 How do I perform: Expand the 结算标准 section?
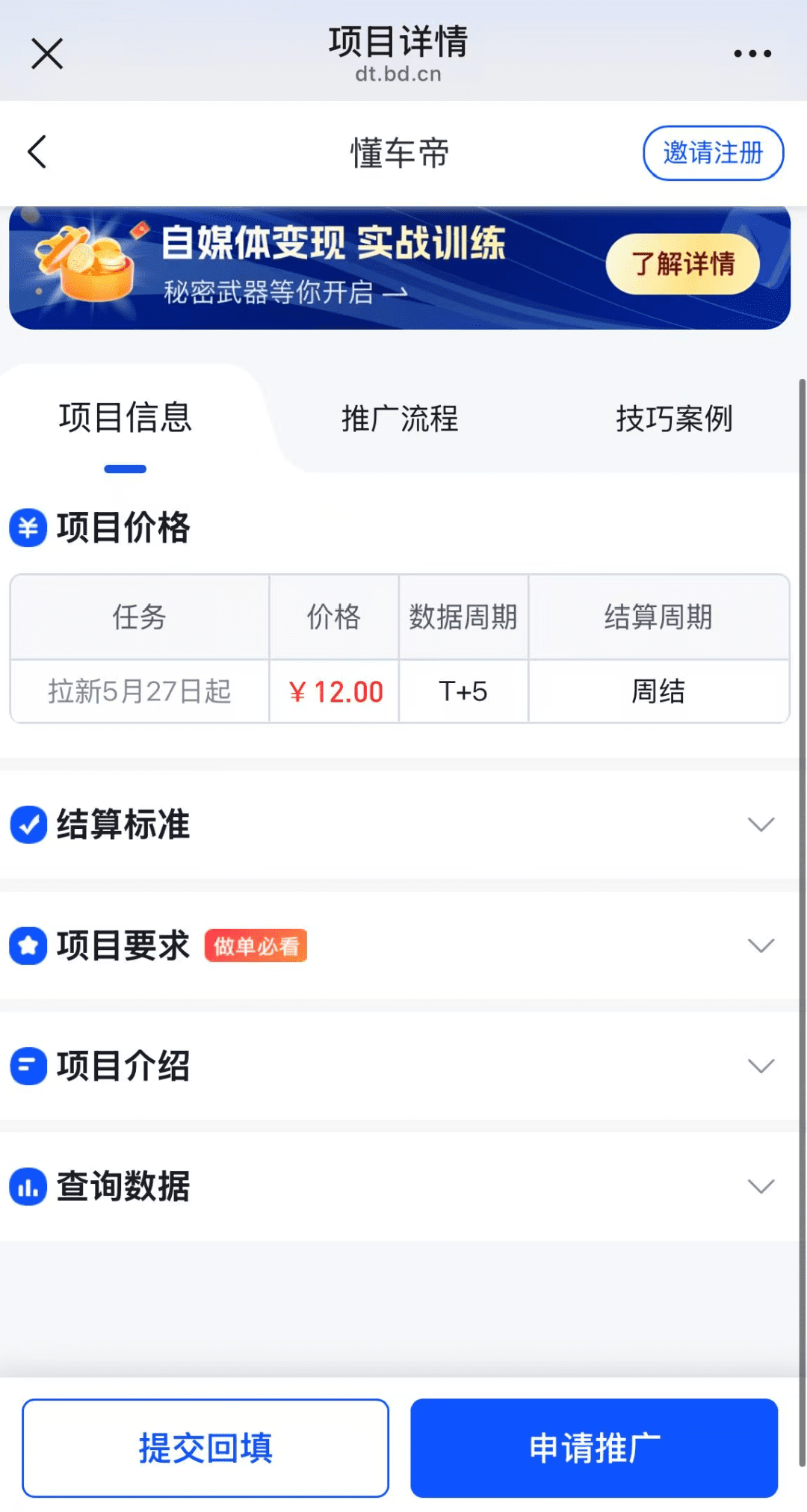click(761, 824)
